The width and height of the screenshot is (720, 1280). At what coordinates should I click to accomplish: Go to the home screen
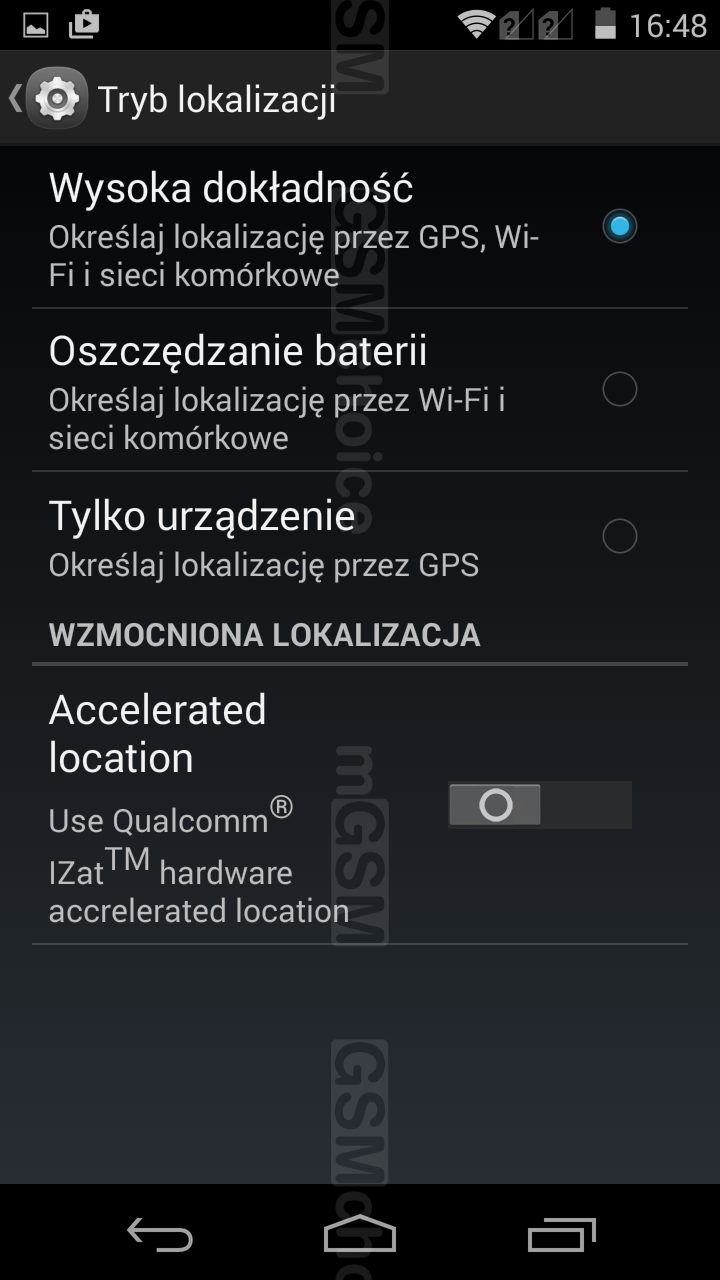point(360,1236)
